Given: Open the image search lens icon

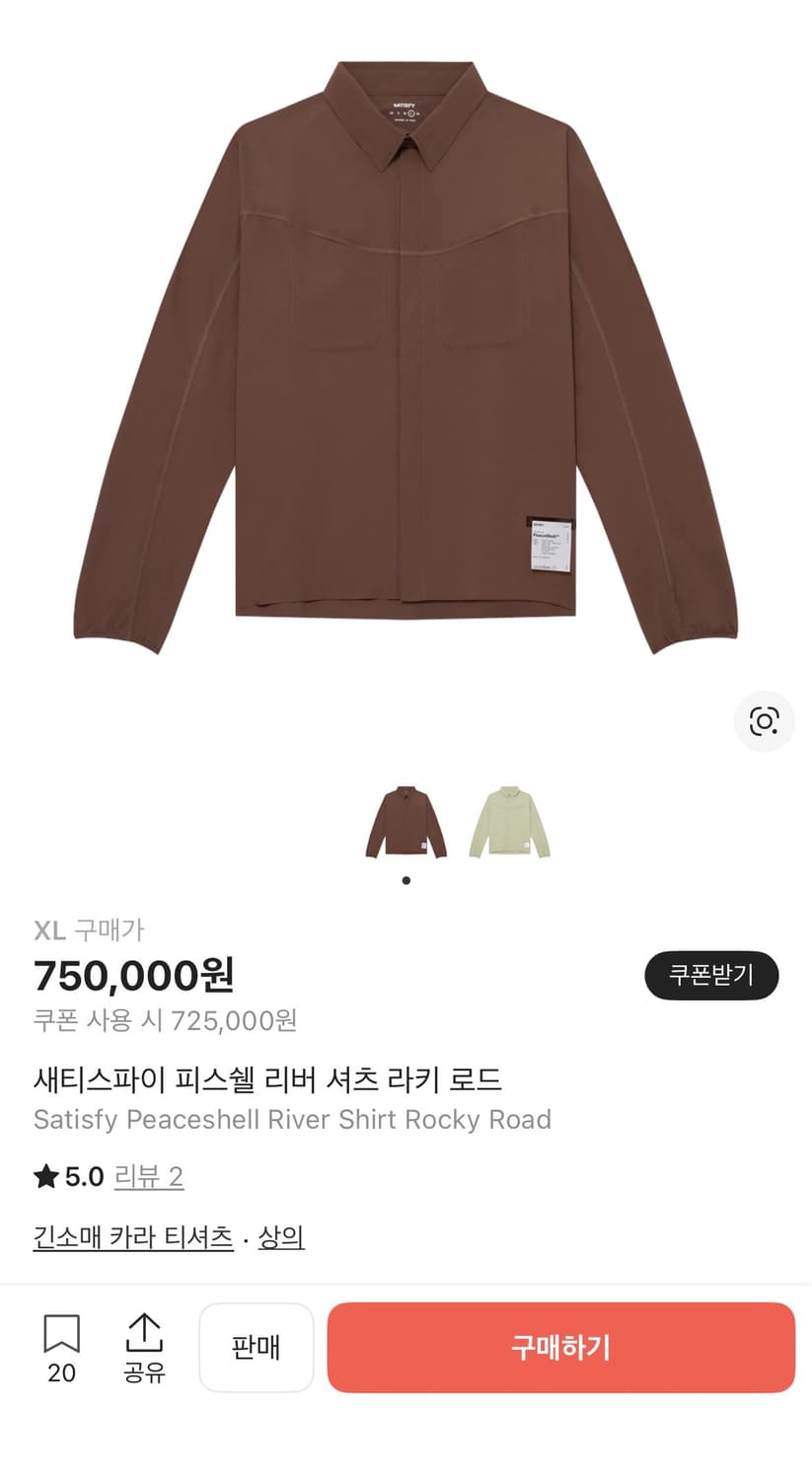Looking at the screenshot, I should 764,722.
